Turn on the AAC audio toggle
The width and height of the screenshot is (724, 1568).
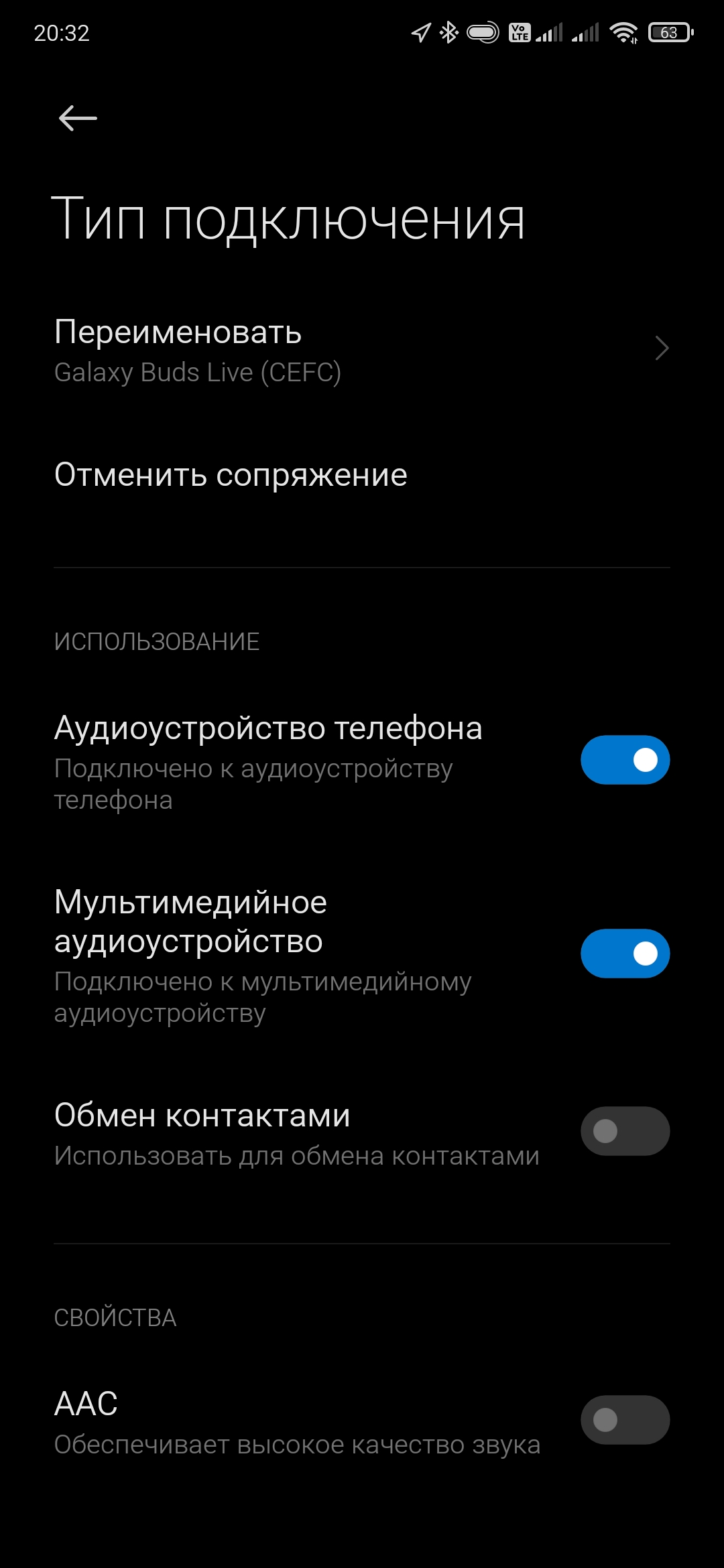point(625,1420)
